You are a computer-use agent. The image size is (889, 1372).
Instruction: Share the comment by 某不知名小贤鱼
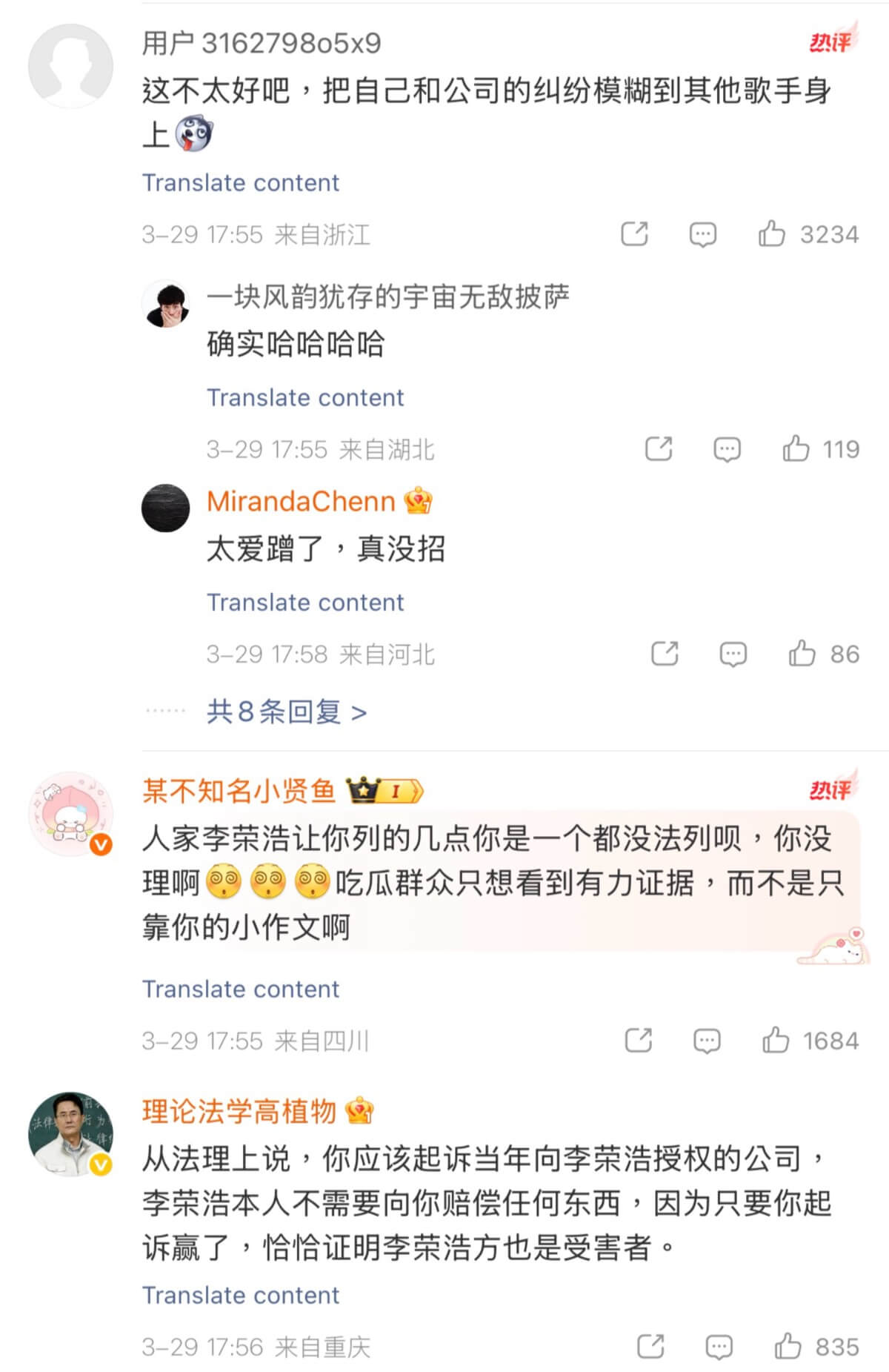click(639, 1041)
